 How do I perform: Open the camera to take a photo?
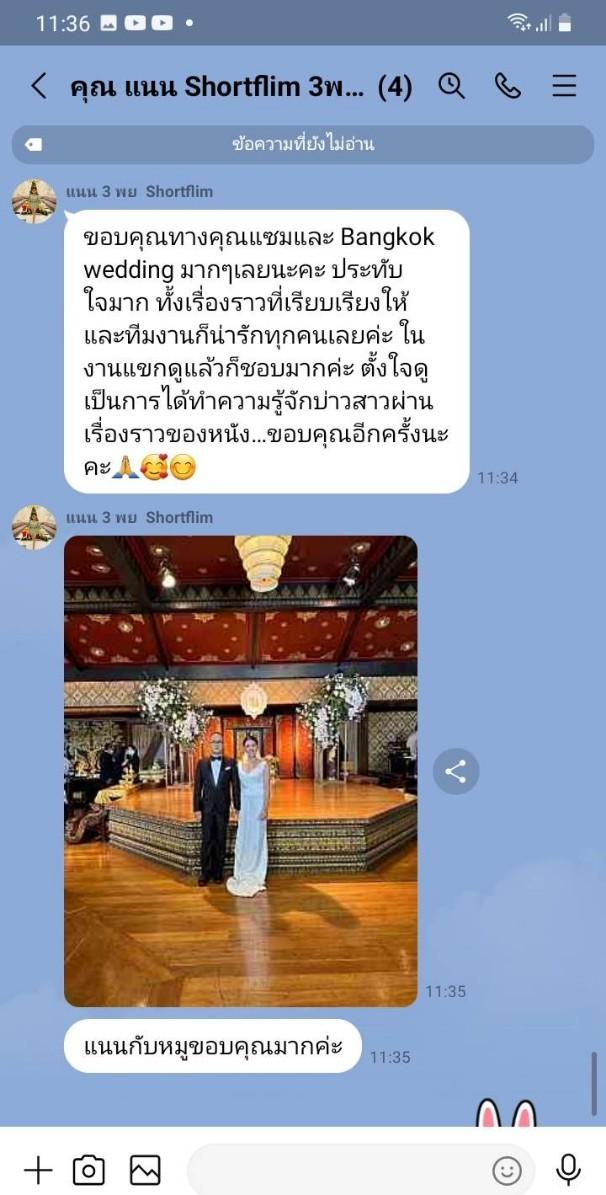click(x=89, y=1169)
